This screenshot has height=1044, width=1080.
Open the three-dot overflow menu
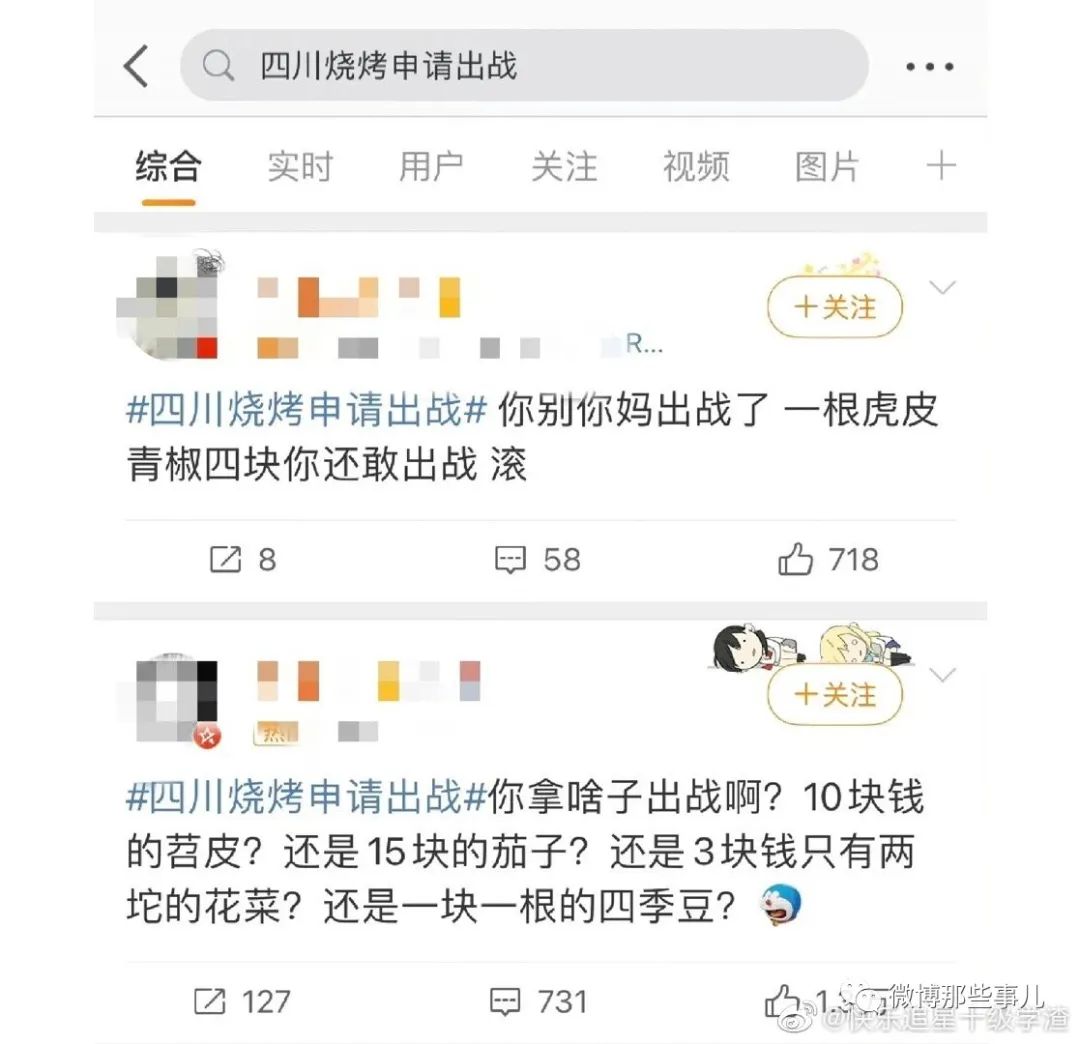coord(929,67)
